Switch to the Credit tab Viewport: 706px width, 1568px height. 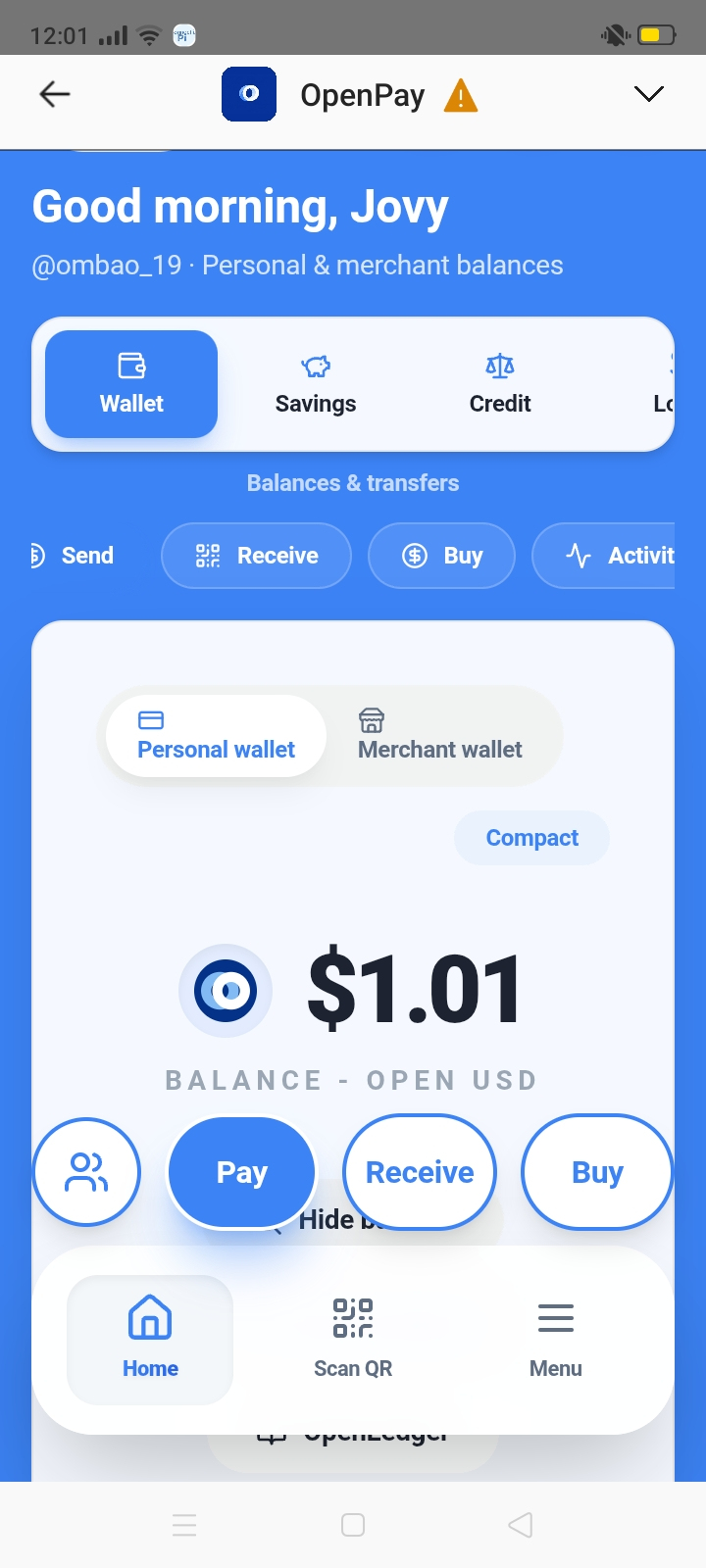pyautogui.click(x=500, y=384)
